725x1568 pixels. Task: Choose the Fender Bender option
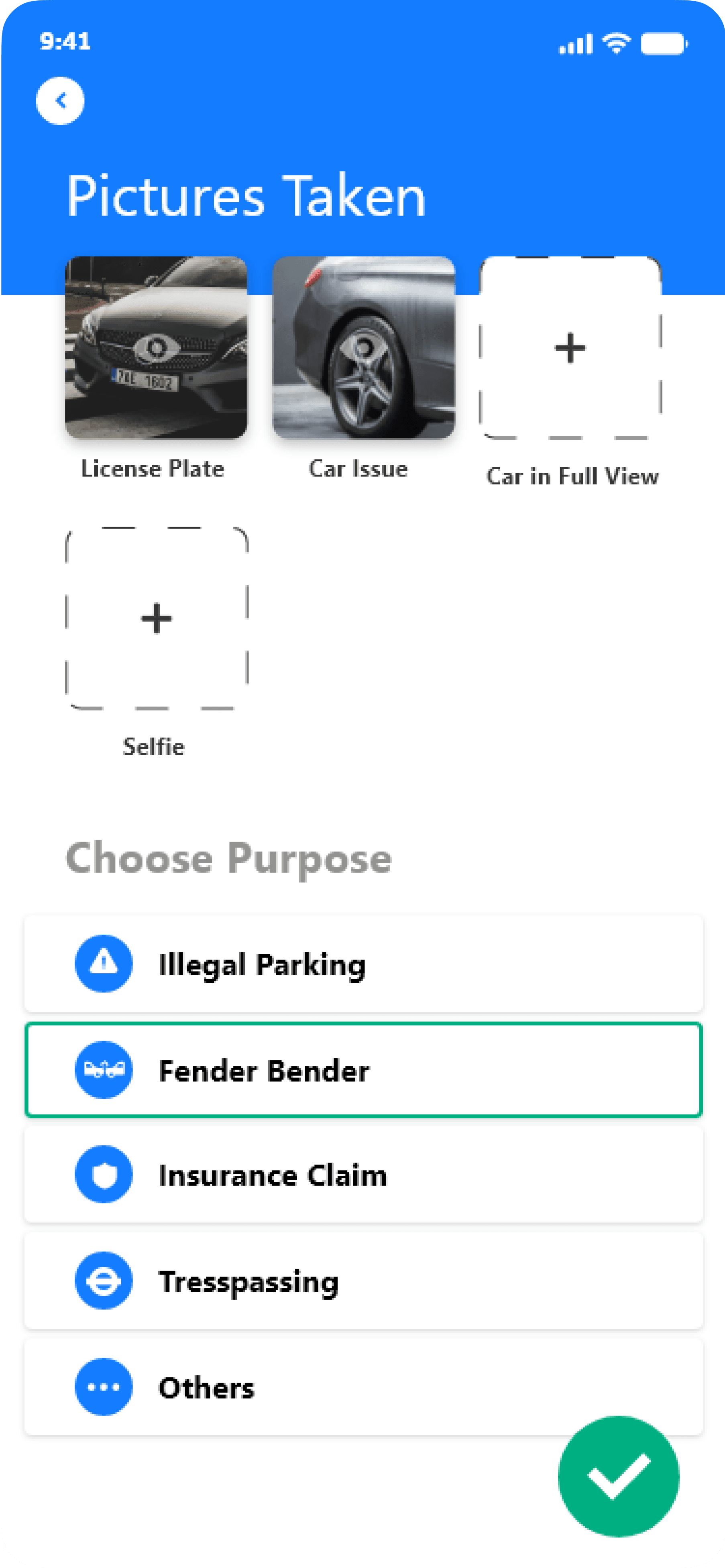(x=363, y=1070)
